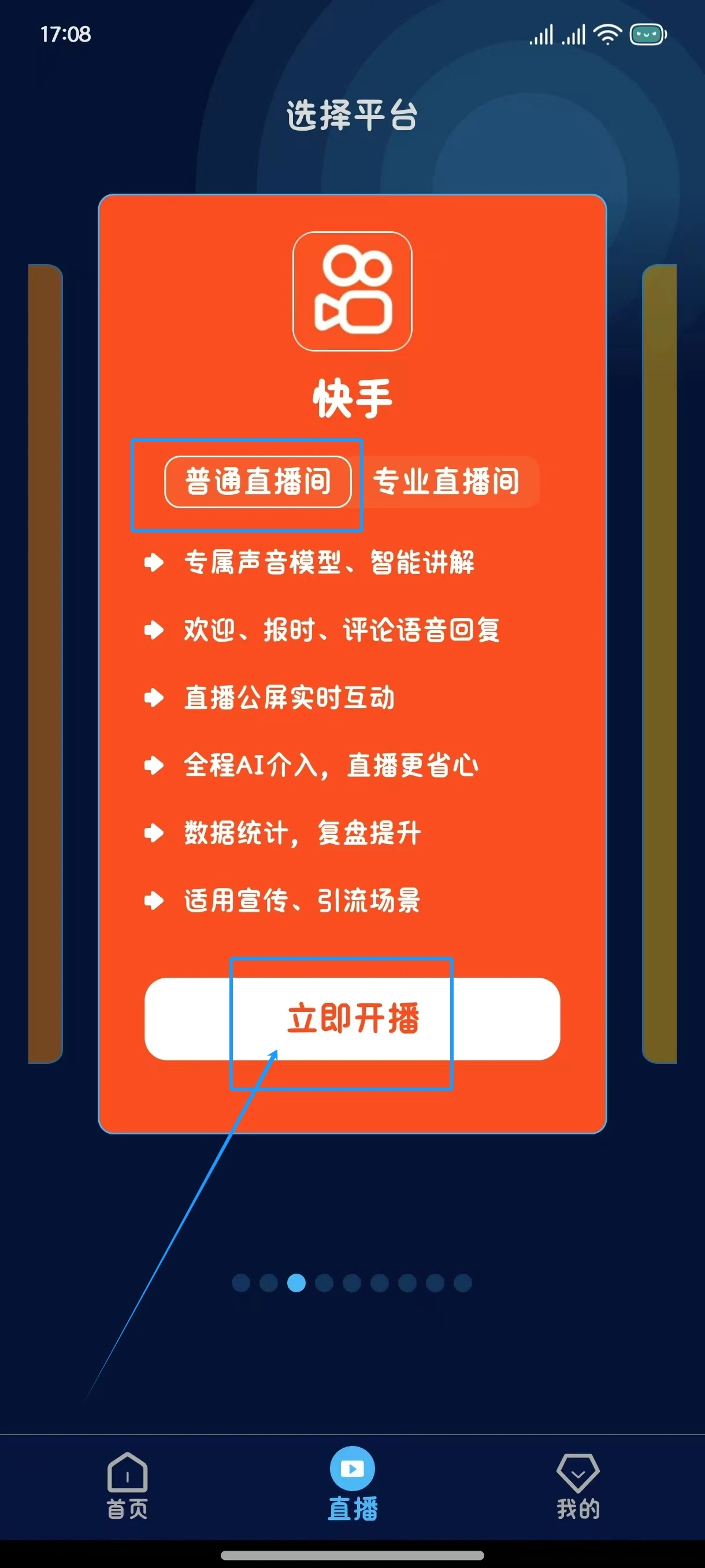Select the 普通直播间 option
Viewport: 705px width, 1568px height.
258,482
